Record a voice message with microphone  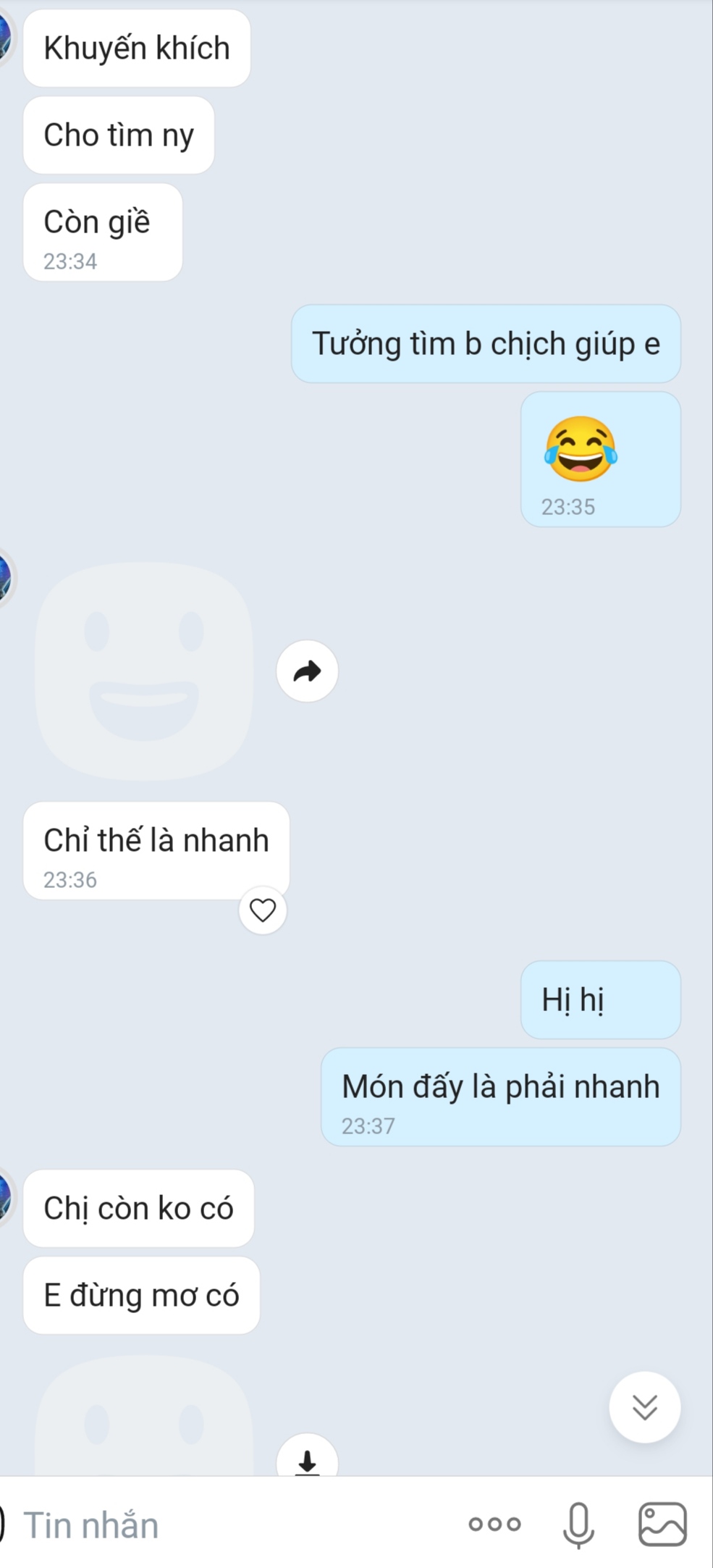pos(578,1524)
